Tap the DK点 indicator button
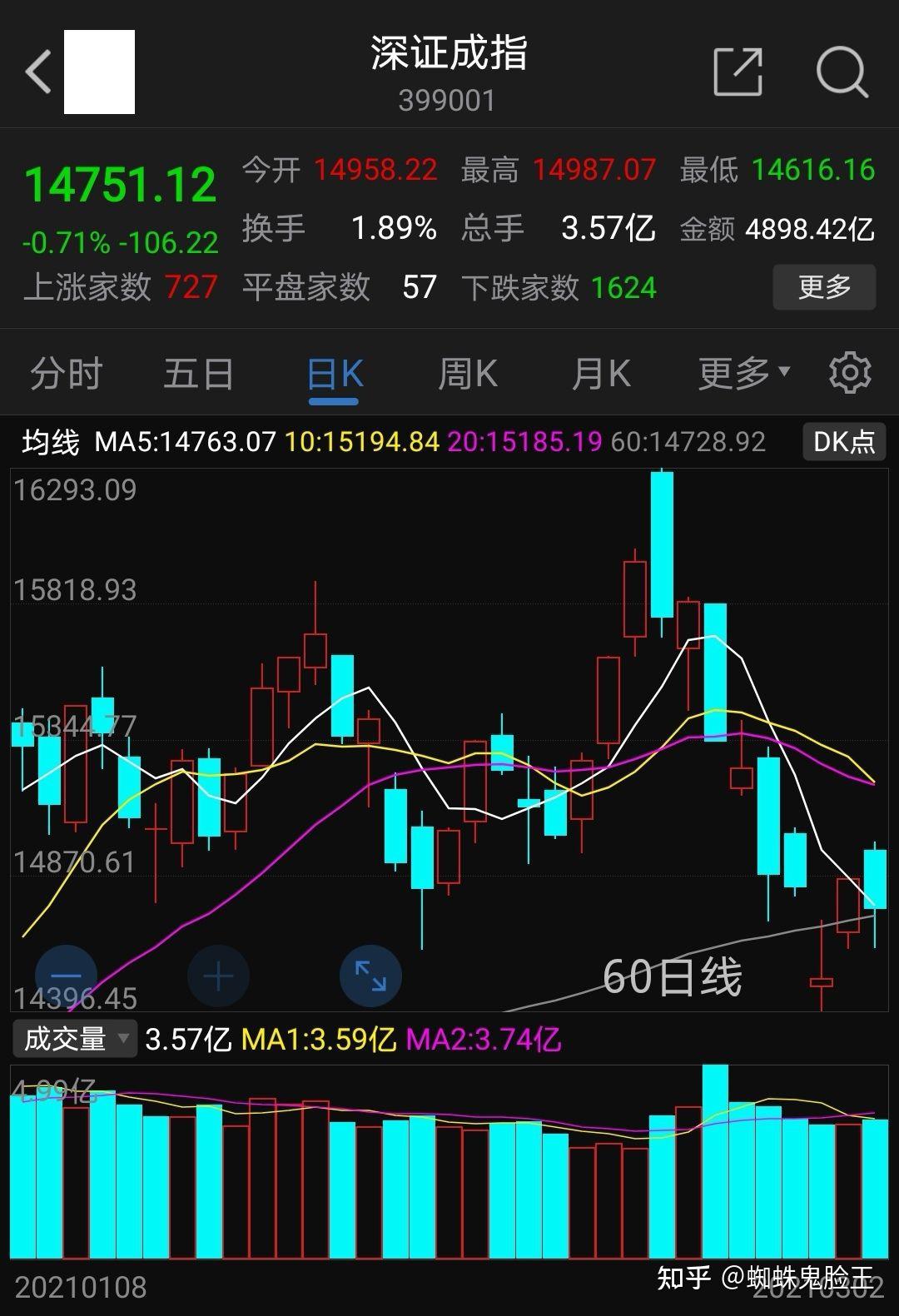The width and height of the screenshot is (899, 1316). [843, 441]
